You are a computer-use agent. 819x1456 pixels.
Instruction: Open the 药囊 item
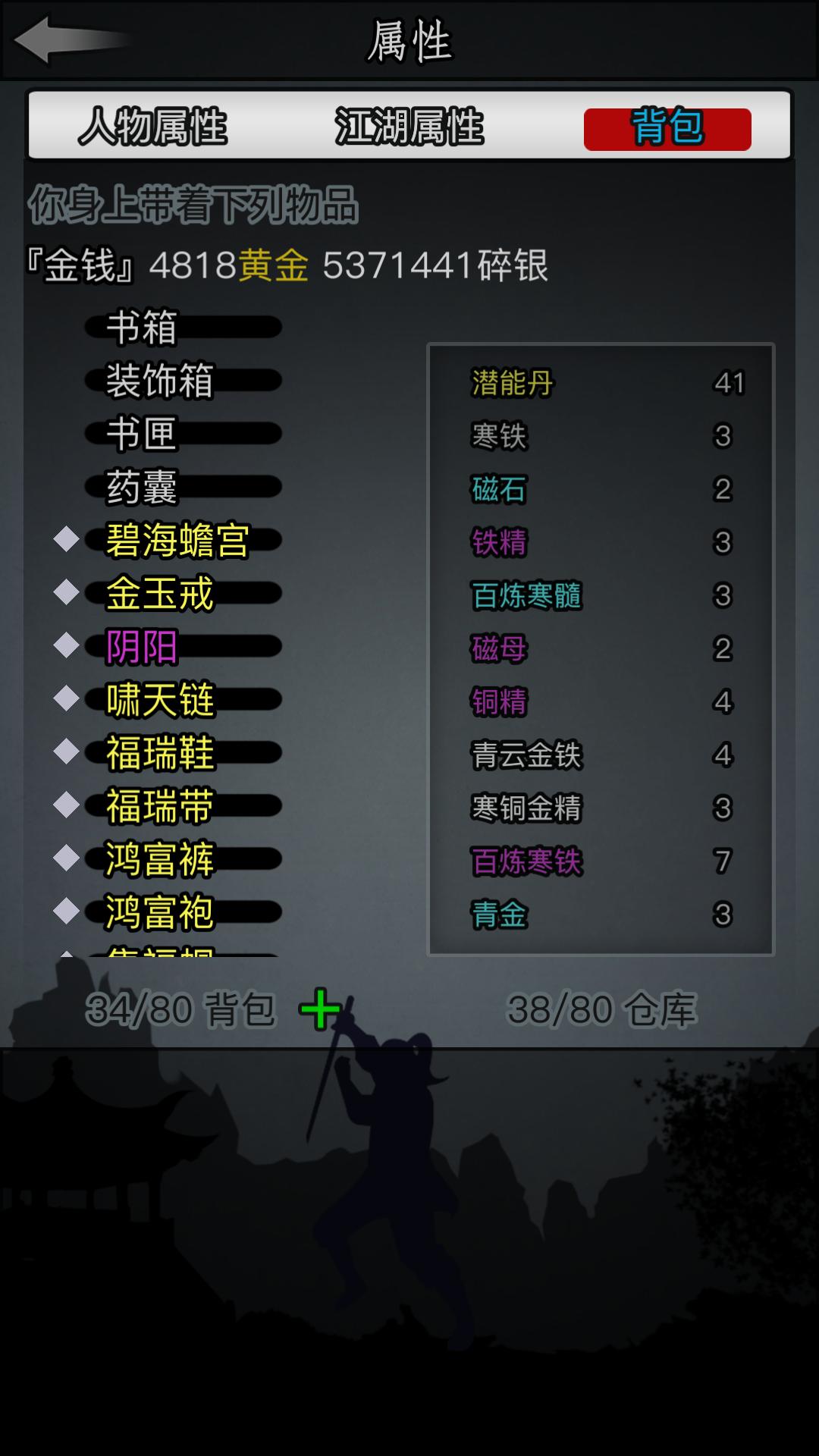coord(182,487)
